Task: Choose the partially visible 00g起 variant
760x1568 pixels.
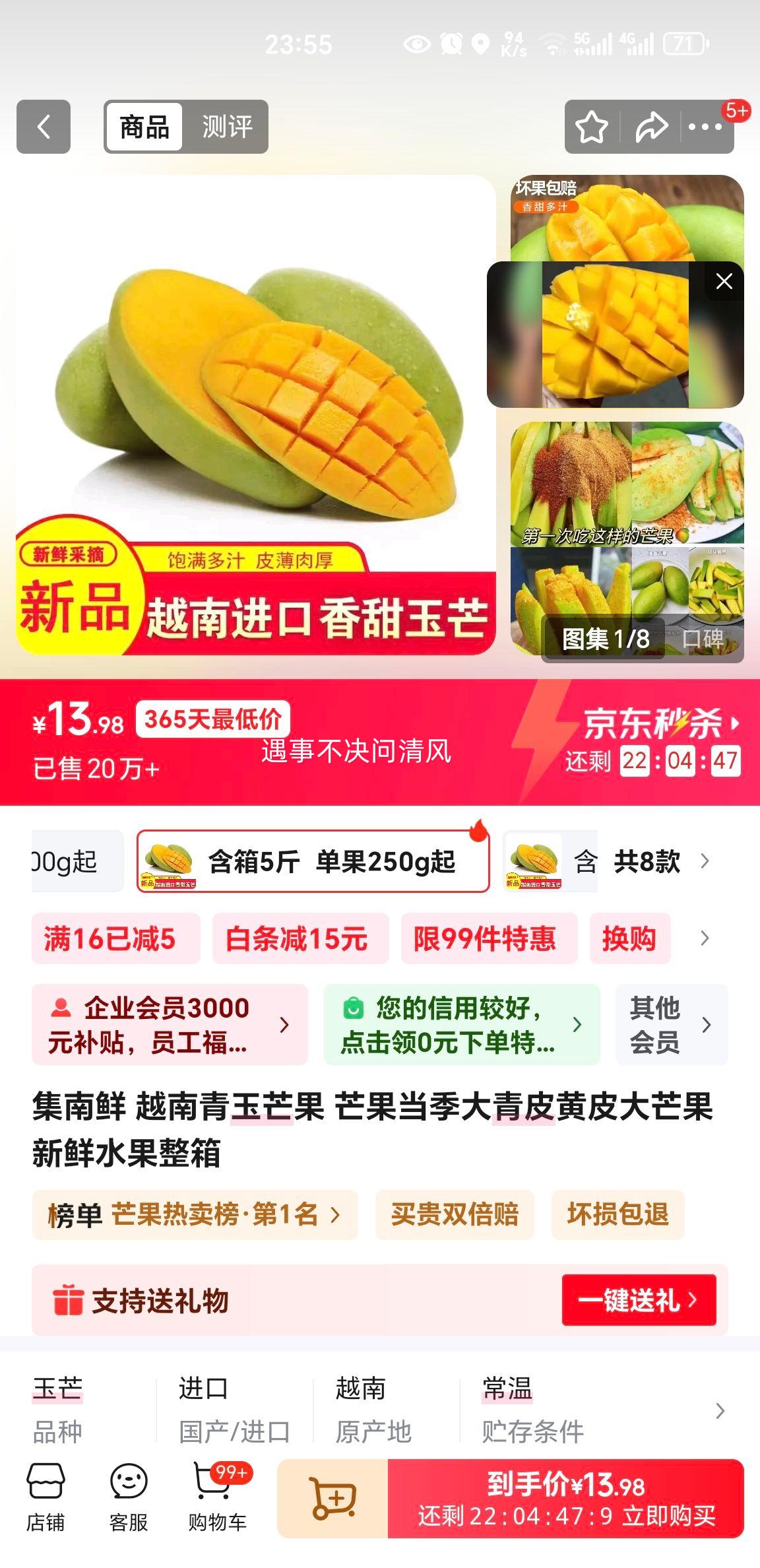Action: (73, 861)
